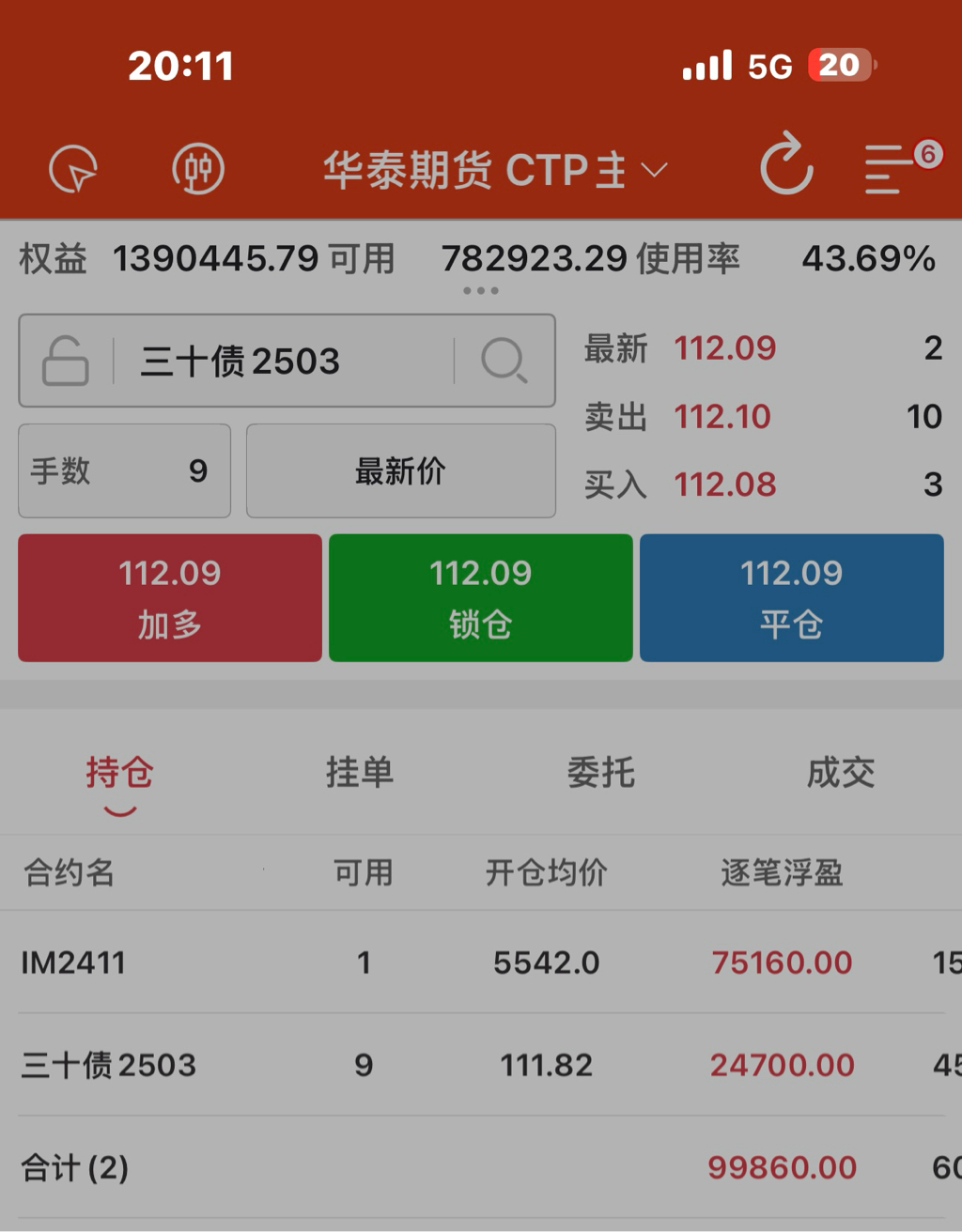
Task: Tap the red 加多 button
Action: 170,597
